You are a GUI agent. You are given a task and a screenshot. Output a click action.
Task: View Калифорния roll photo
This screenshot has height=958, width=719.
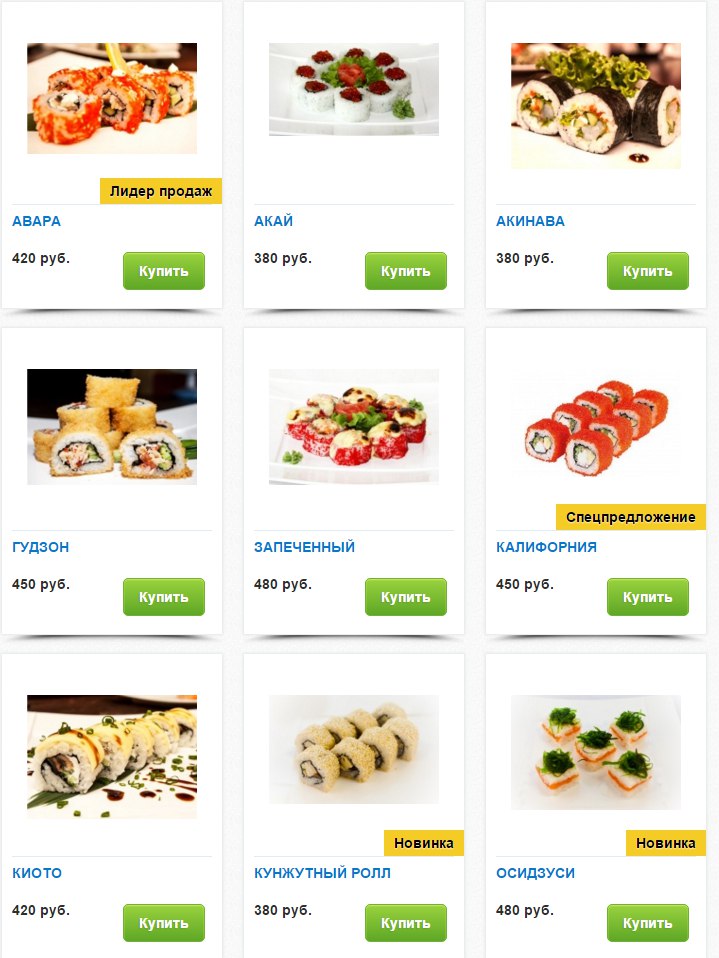click(x=596, y=427)
